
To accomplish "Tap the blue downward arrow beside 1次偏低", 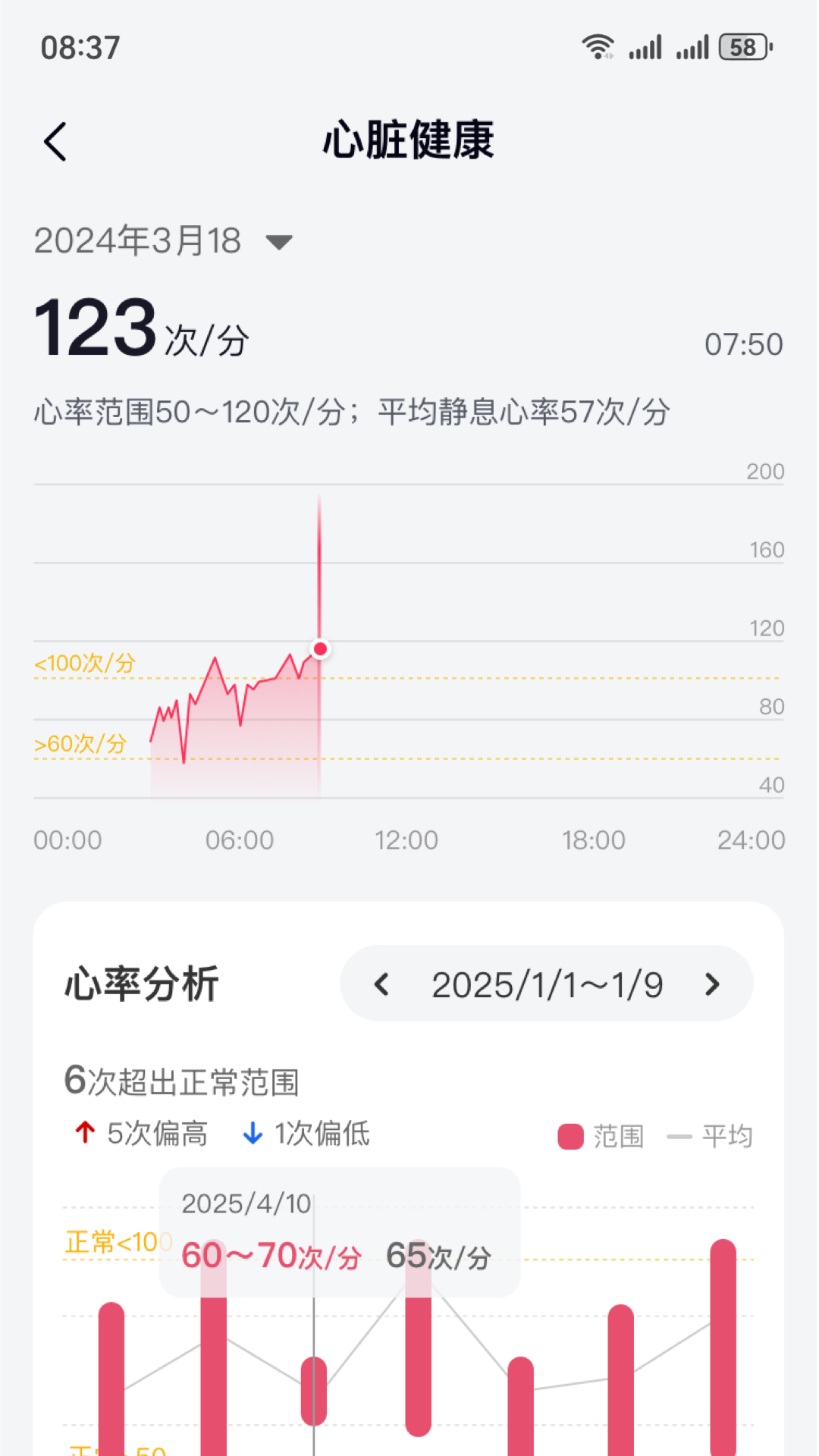I will [253, 1132].
